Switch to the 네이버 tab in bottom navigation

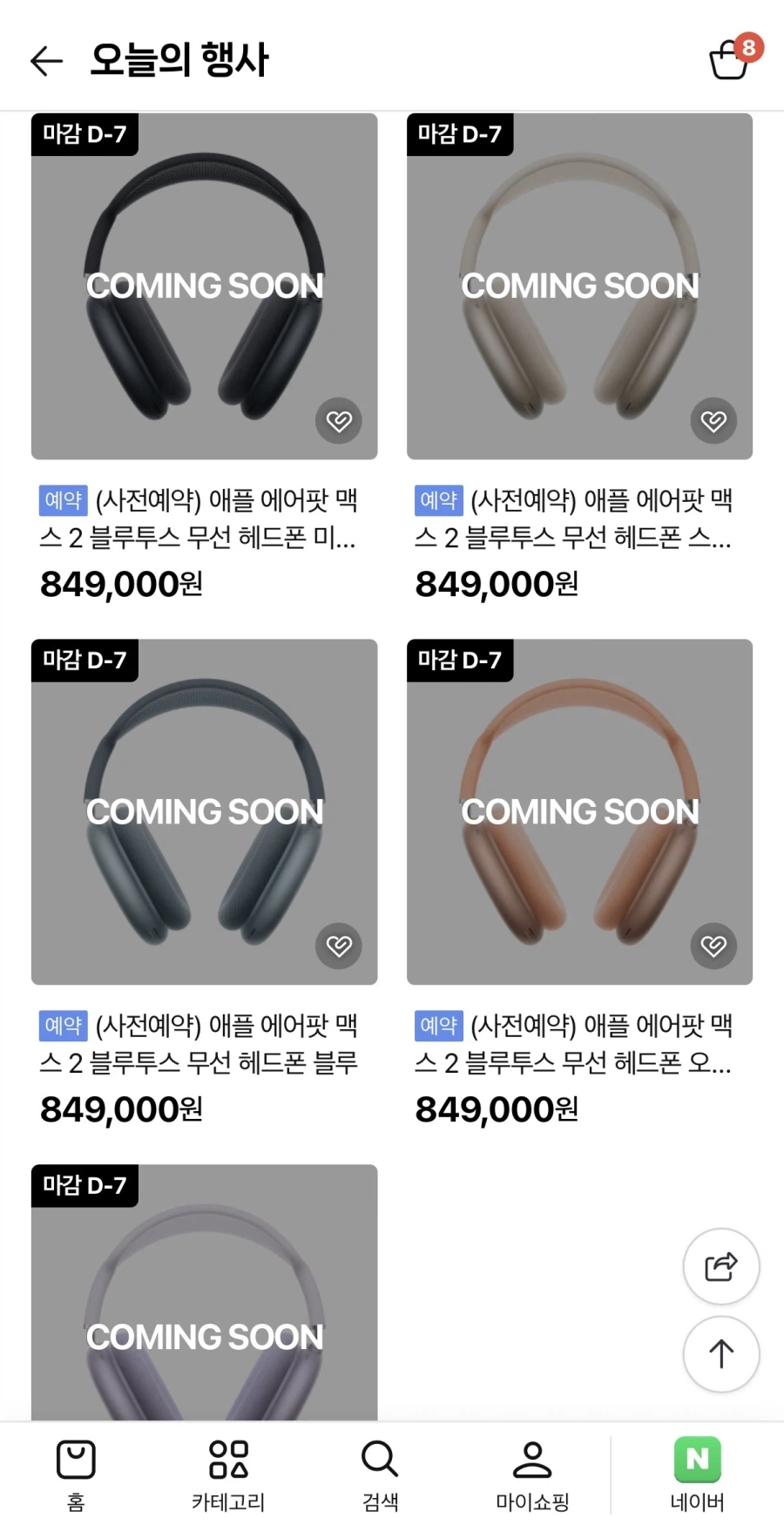(x=695, y=1473)
